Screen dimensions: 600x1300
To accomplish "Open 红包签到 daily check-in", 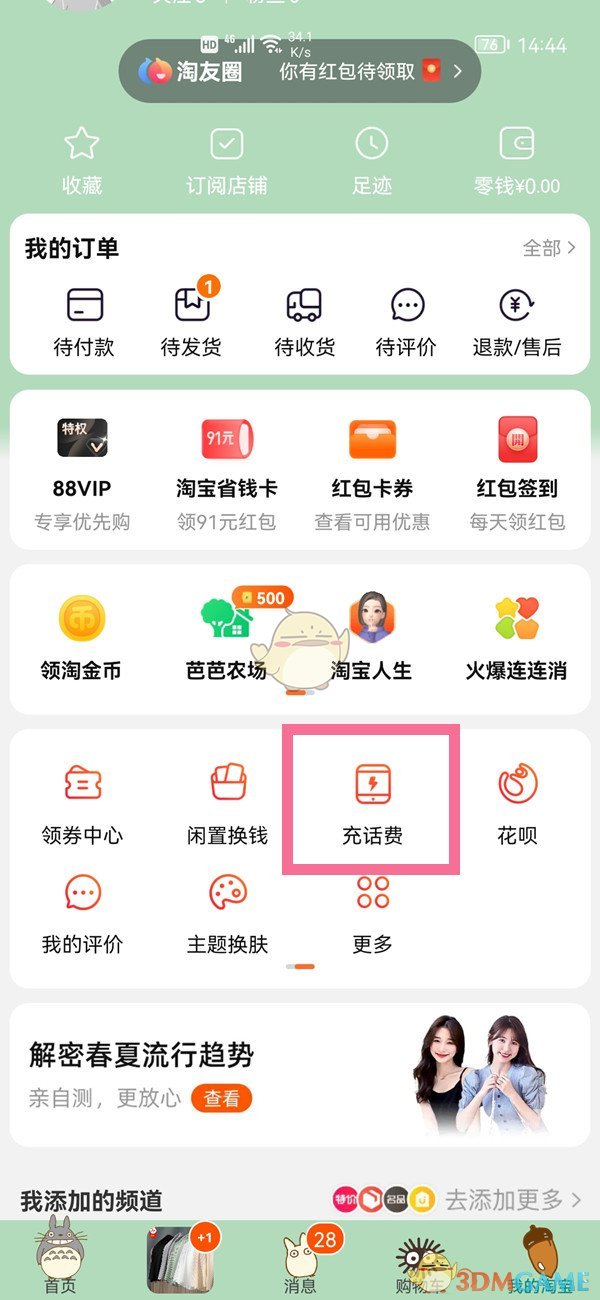I will (517, 472).
